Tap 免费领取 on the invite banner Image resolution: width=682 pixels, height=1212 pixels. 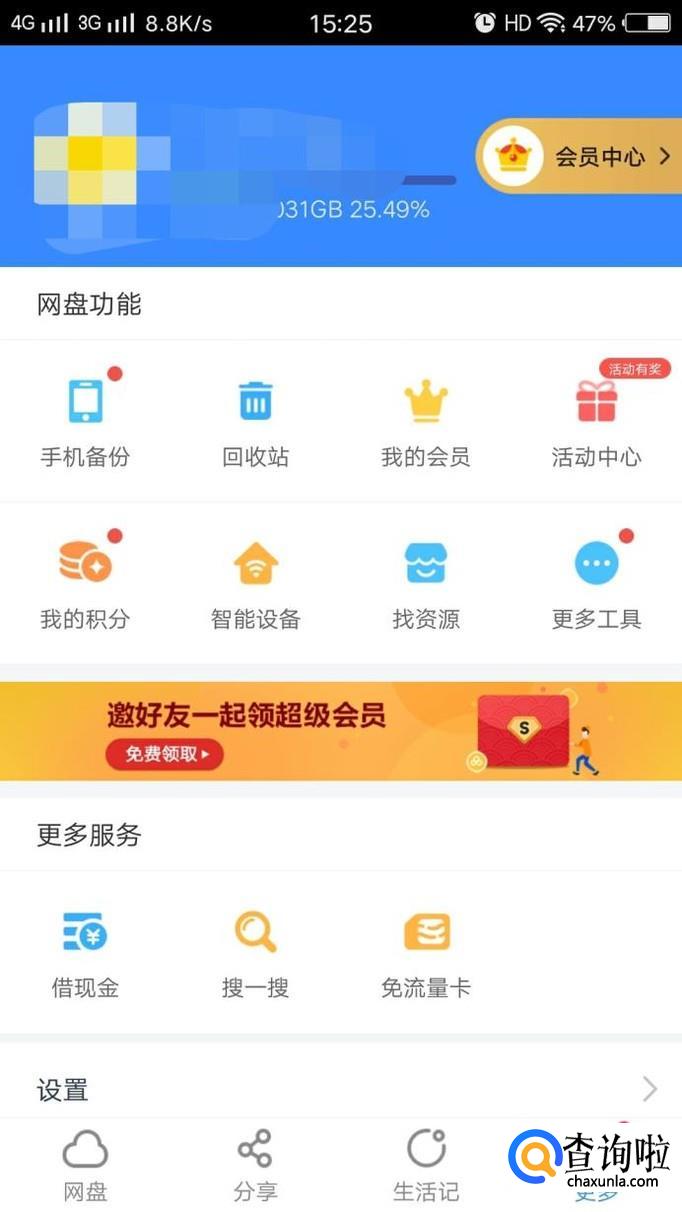[x=164, y=754]
